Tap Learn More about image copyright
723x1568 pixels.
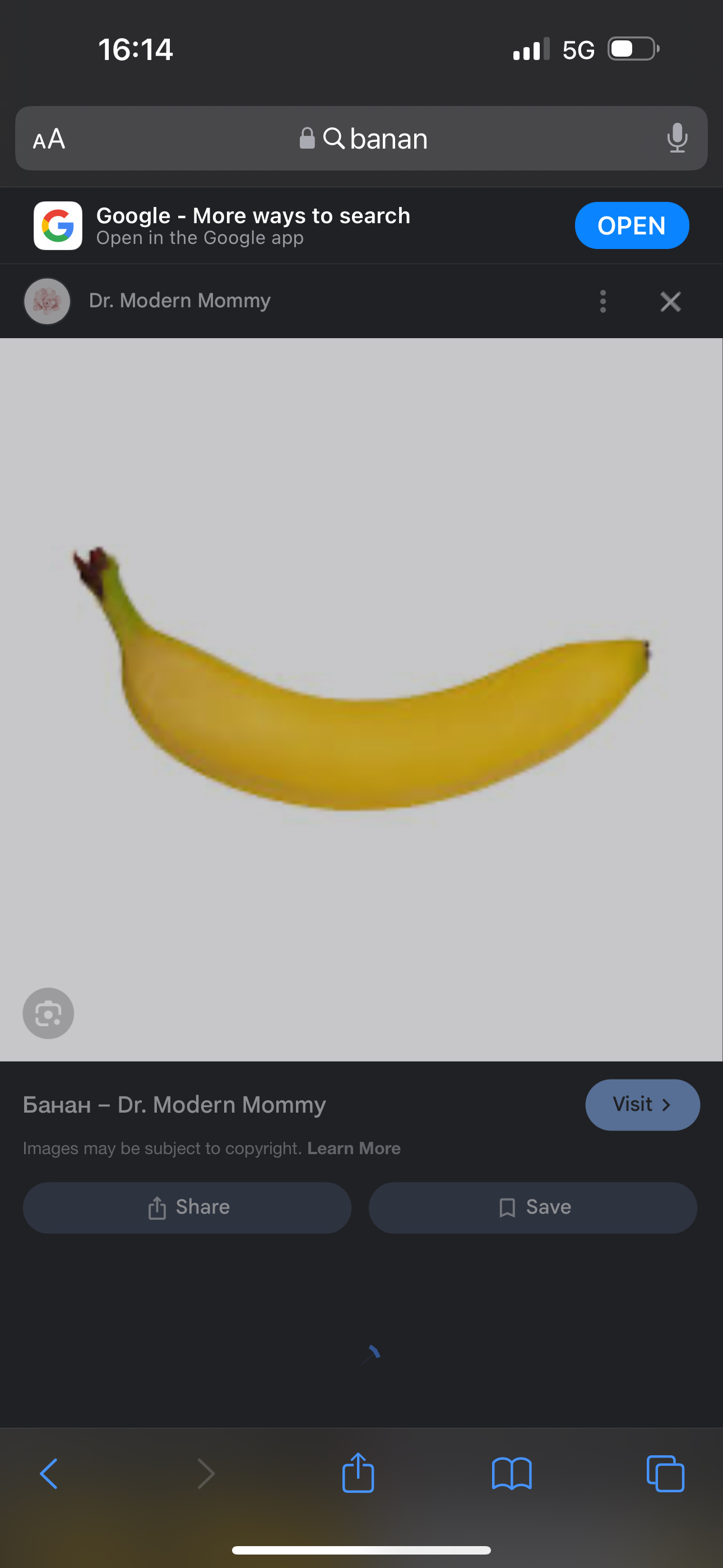pos(354,1148)
